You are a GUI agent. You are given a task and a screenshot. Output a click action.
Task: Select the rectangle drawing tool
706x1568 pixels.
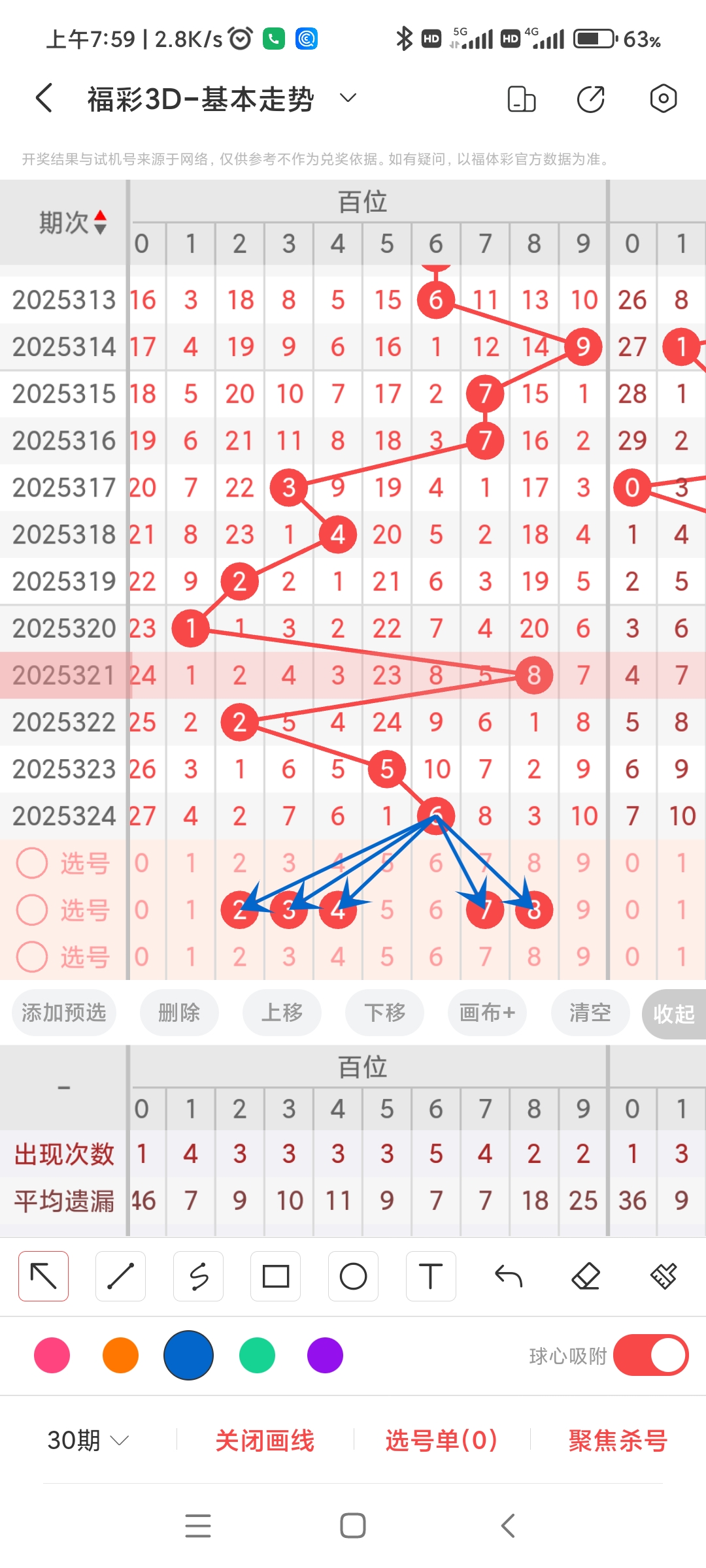(x=275, y=1275)
